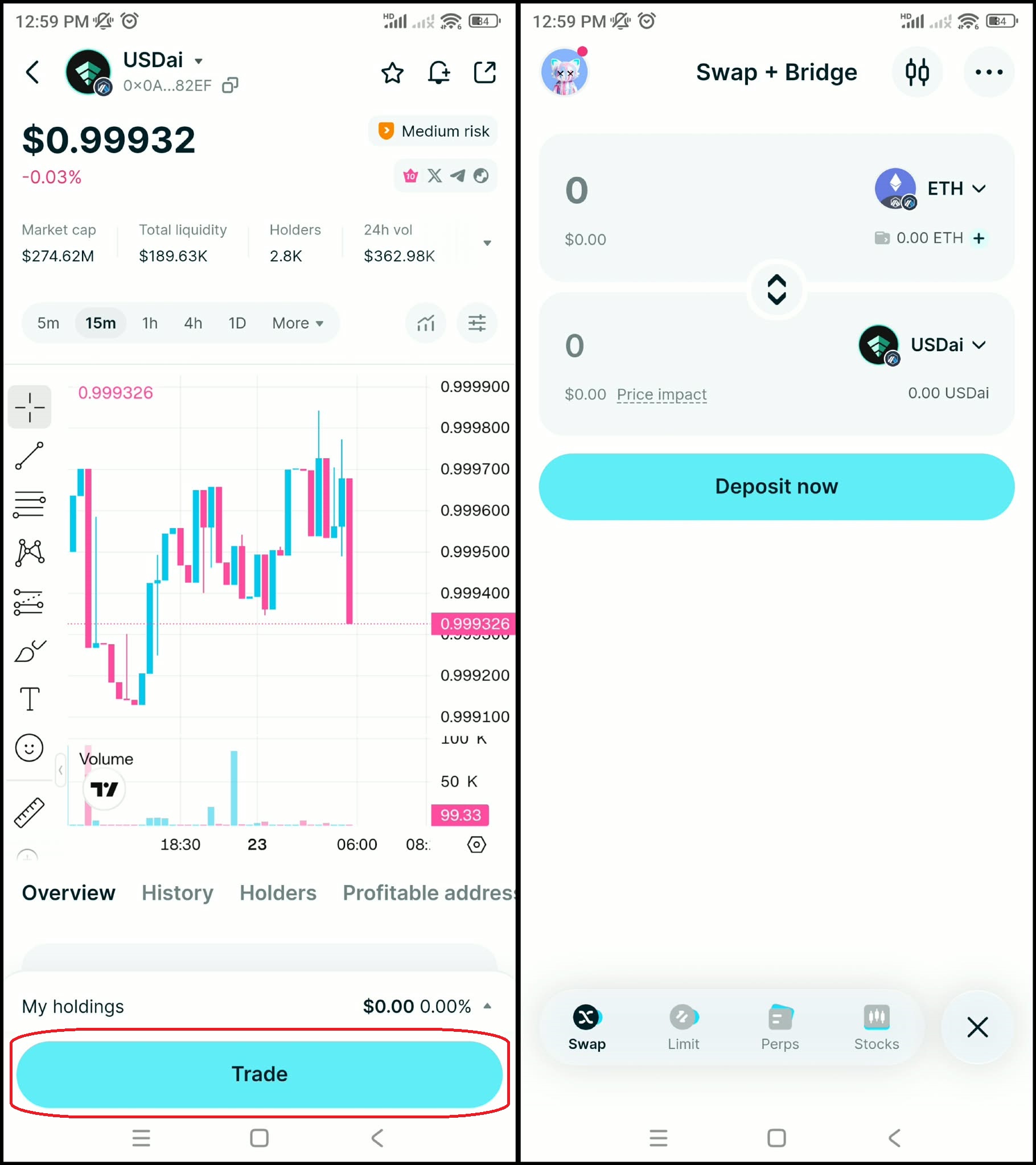This screenshot has height=1165, width=1036.
Task: Select the emoji drawing tool
Action: [x=30, y=748]
